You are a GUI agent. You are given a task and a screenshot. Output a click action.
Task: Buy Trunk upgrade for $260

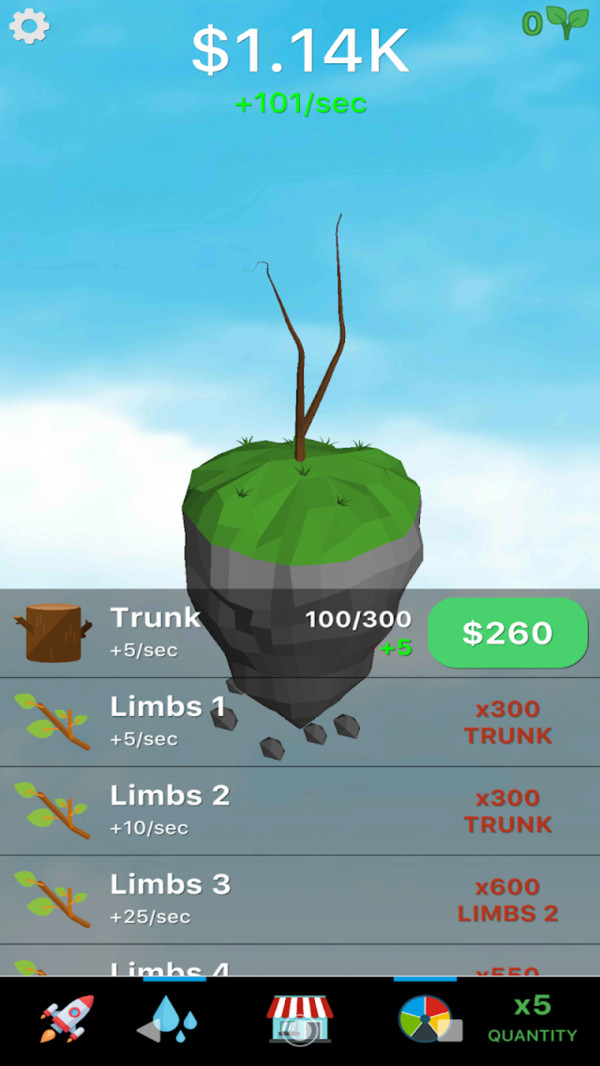tap(507, 632)
